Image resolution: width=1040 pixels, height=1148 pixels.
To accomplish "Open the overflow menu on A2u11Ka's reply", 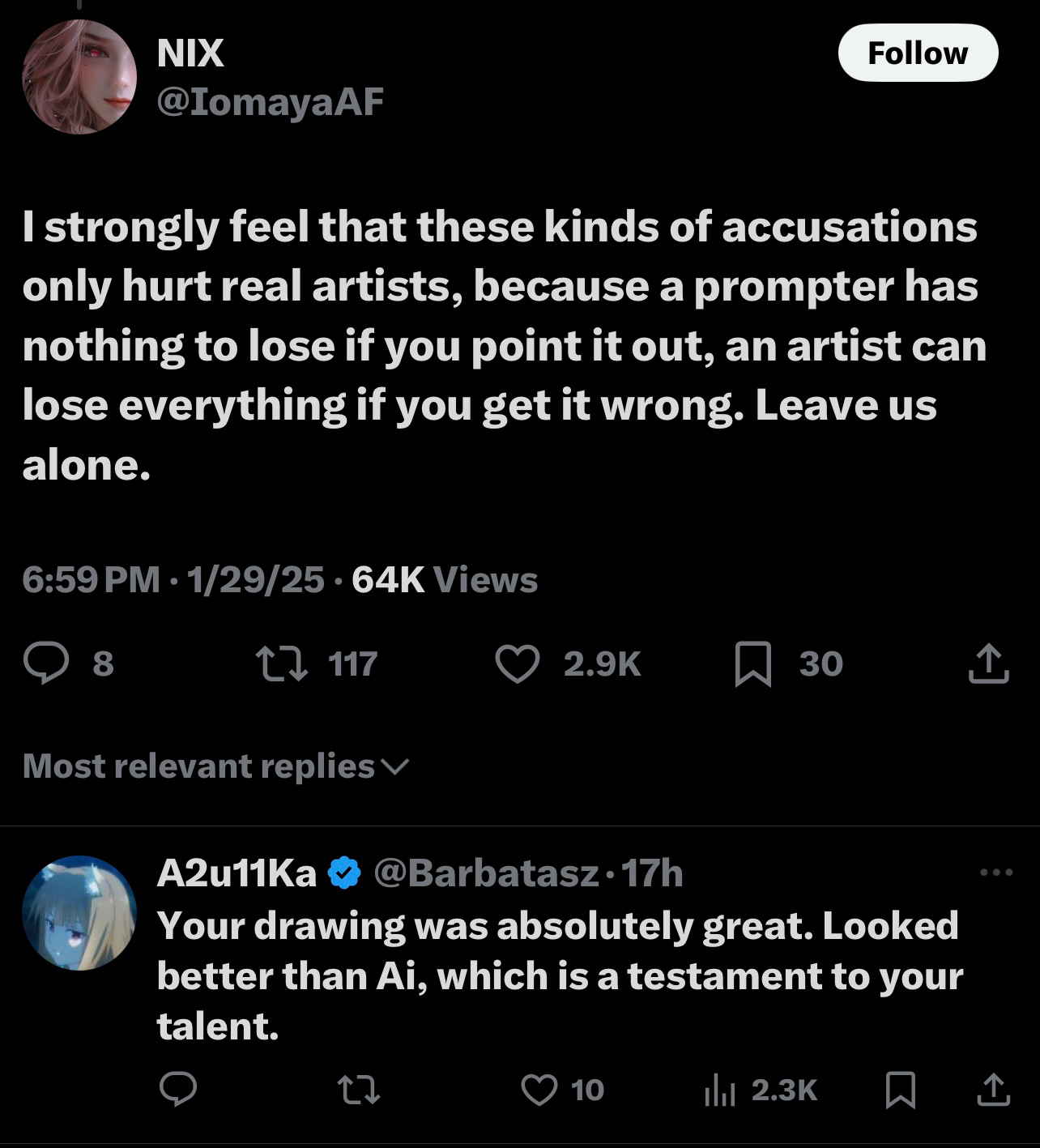I will (995, 873).
